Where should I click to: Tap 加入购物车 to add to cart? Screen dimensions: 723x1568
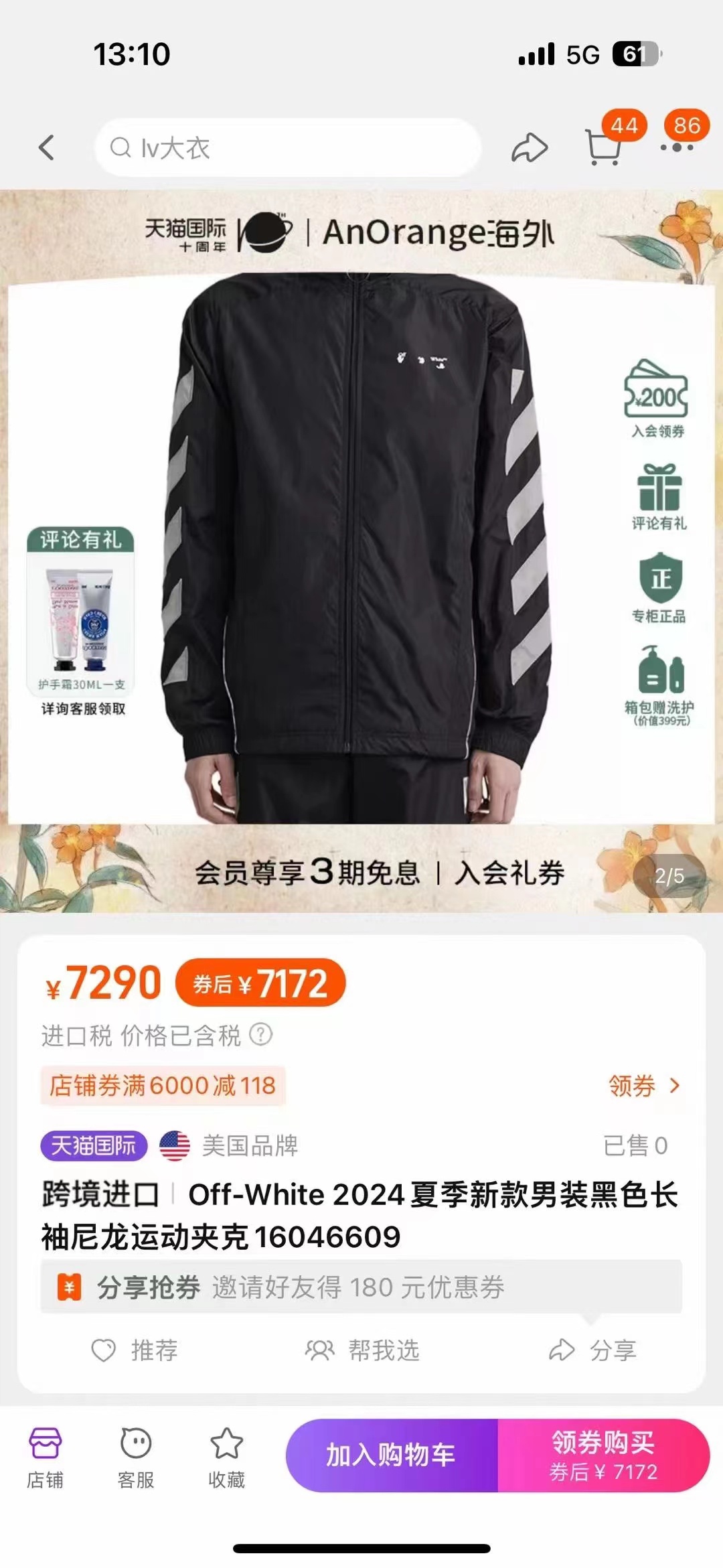click(x=392, y=1455)
